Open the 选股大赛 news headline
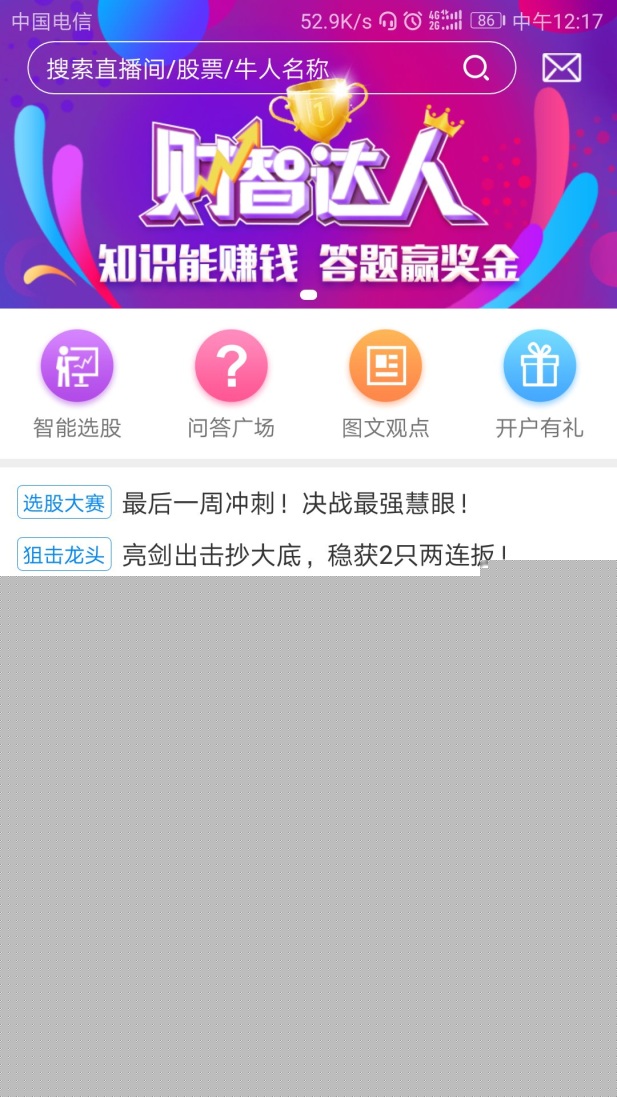The width and height of the screenshot is (617, 1097). tap(295, 503)
